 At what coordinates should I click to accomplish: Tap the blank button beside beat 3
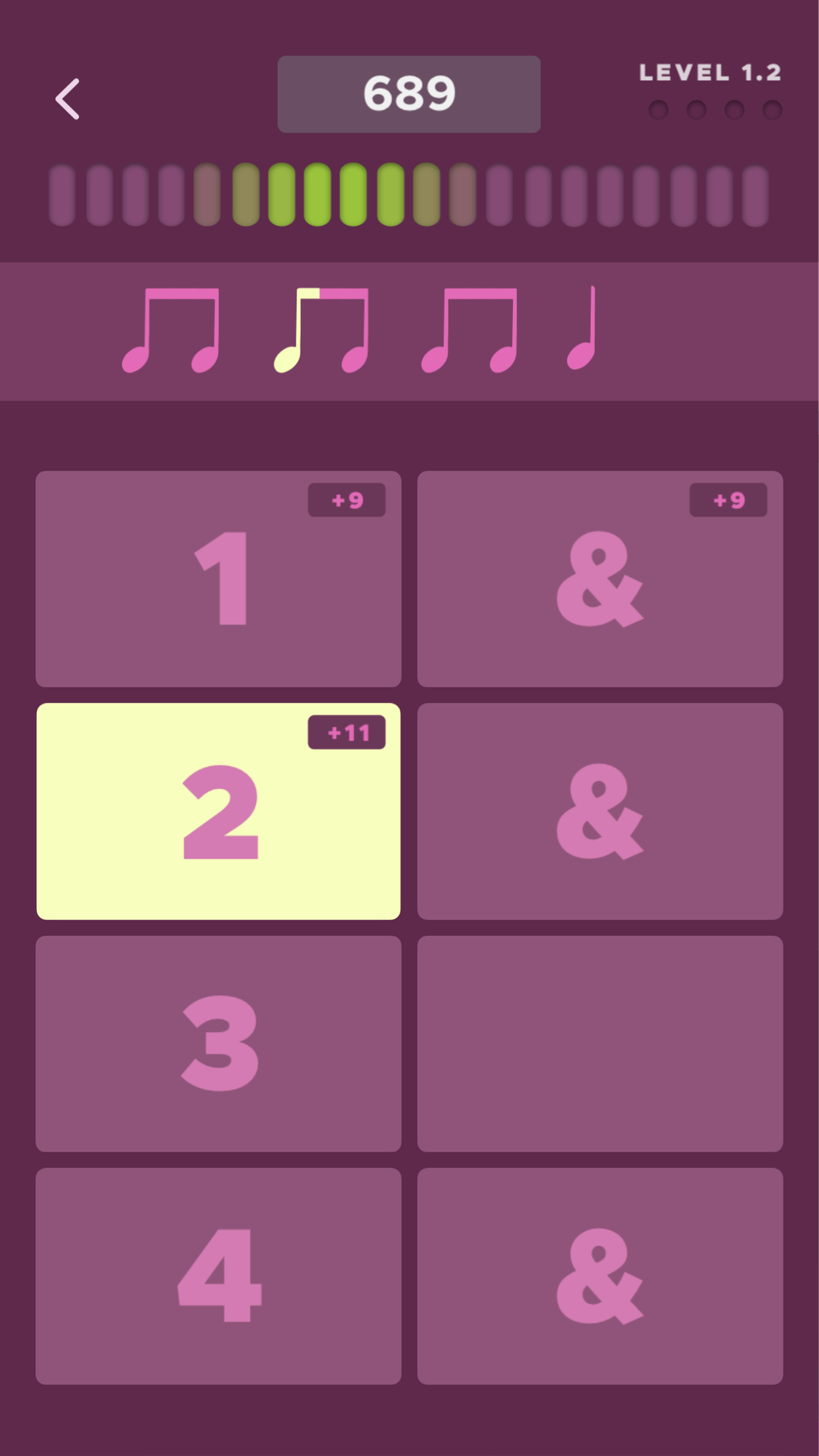point(600,1043)
